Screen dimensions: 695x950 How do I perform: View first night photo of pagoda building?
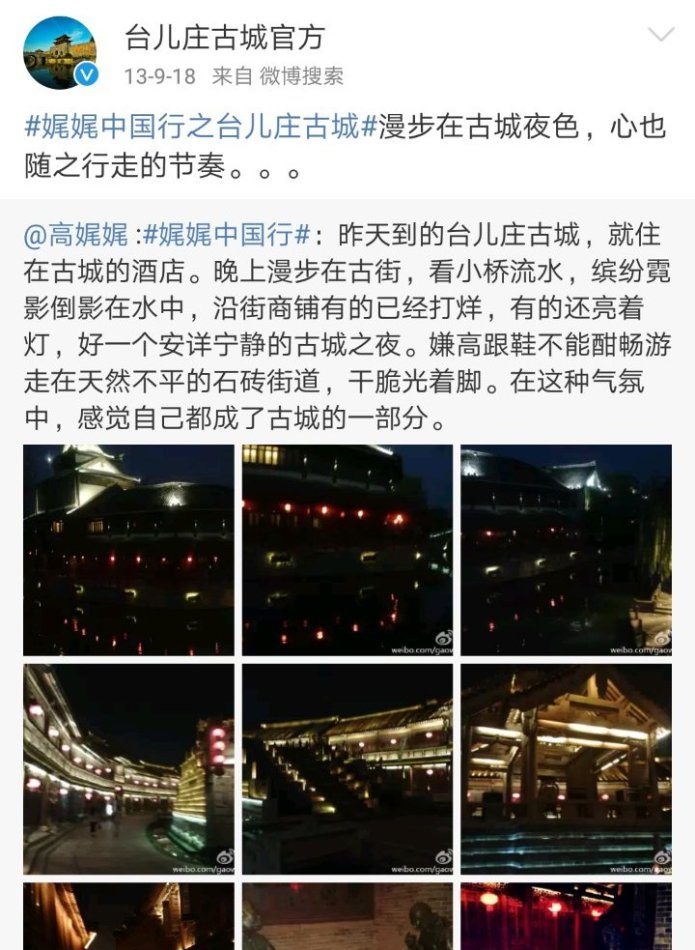point(129,550)
